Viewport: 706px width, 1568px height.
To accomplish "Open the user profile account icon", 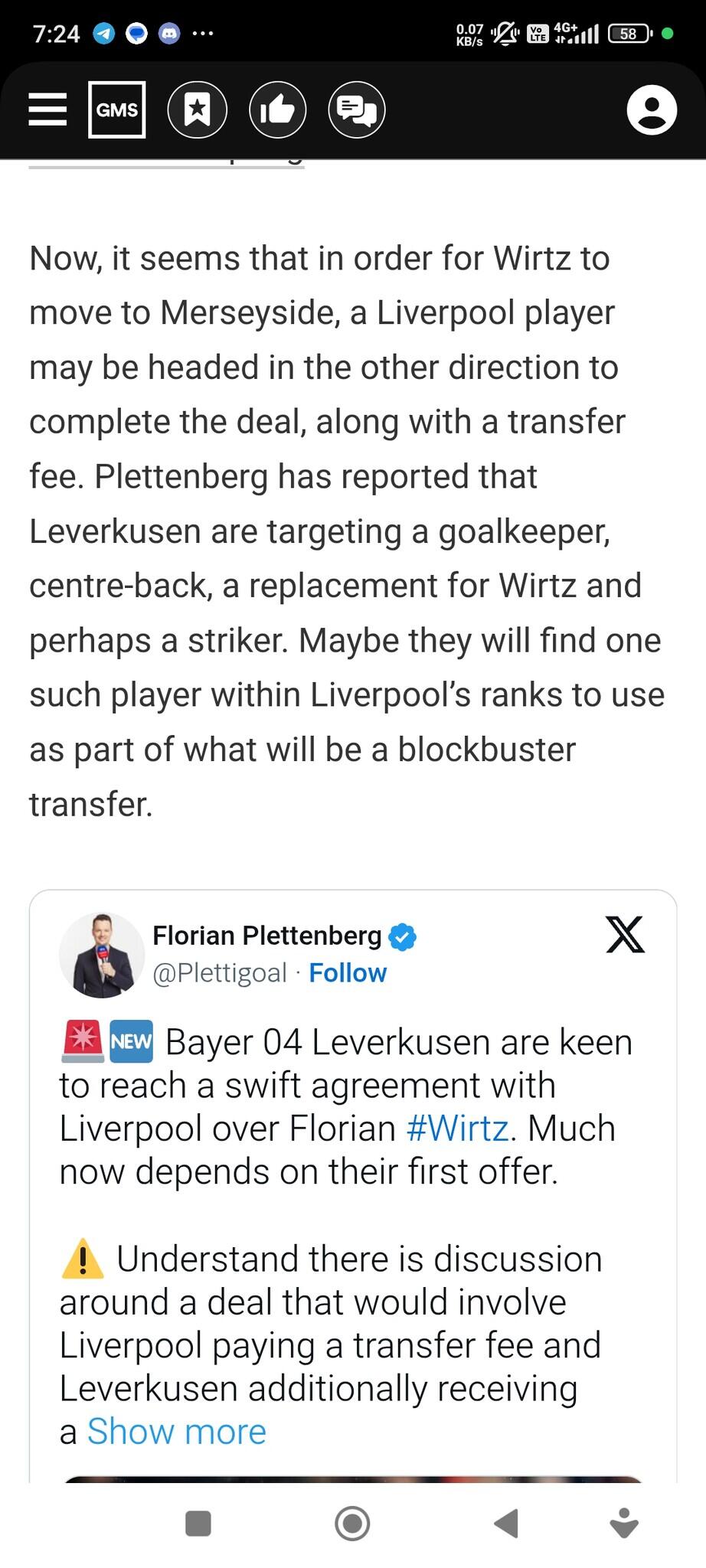I will coord(652,109).
